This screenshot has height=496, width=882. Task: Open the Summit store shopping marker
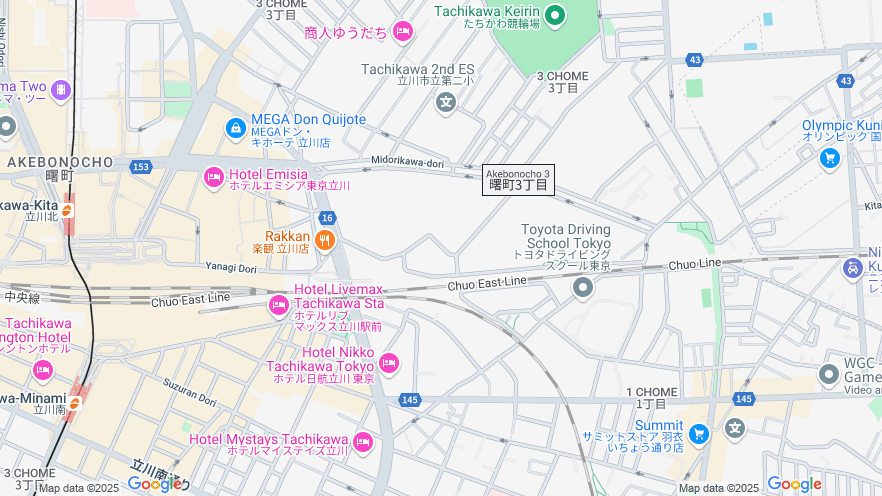tap(699, 433)
